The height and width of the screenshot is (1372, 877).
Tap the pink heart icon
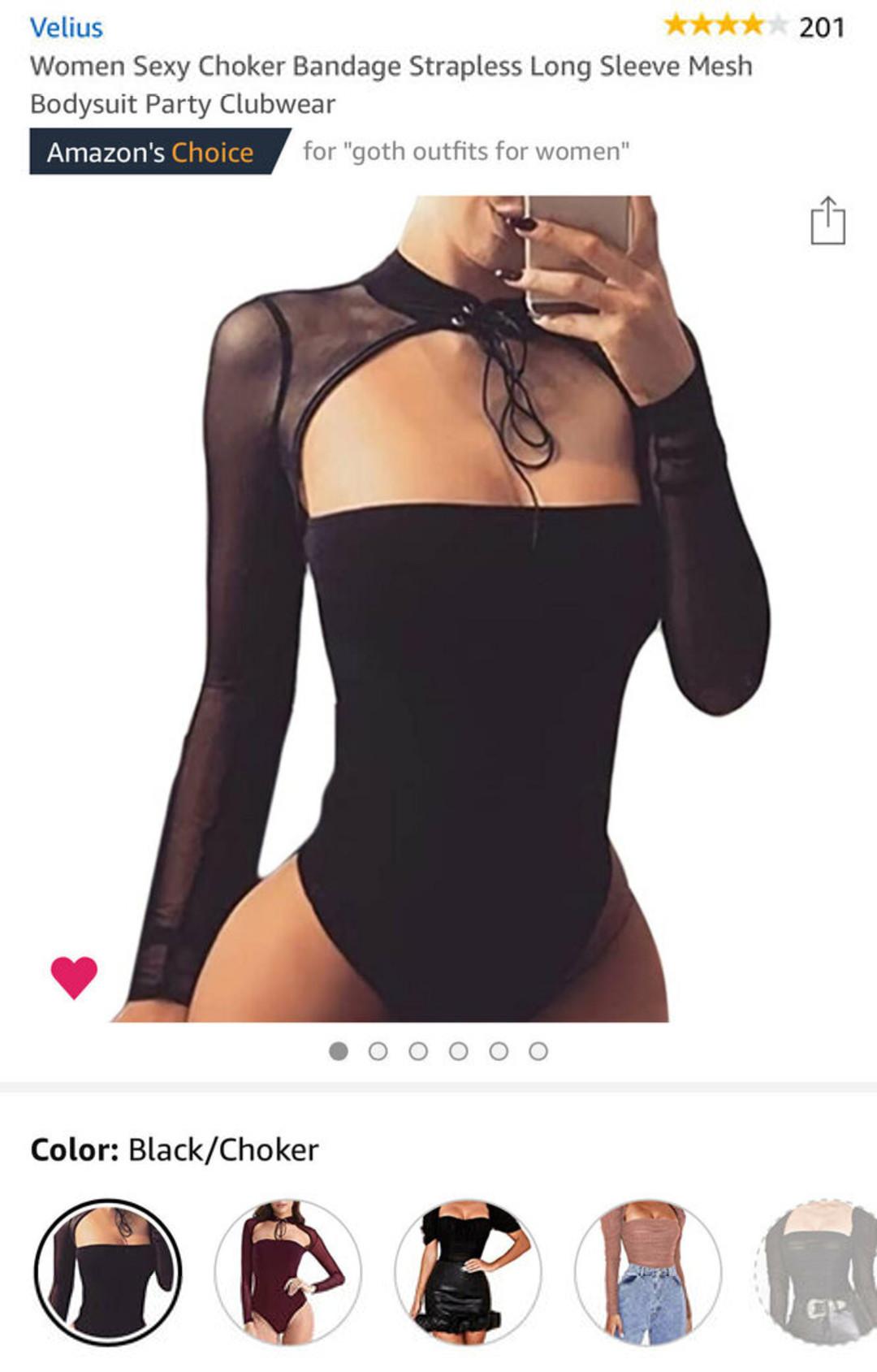(74, 976)
